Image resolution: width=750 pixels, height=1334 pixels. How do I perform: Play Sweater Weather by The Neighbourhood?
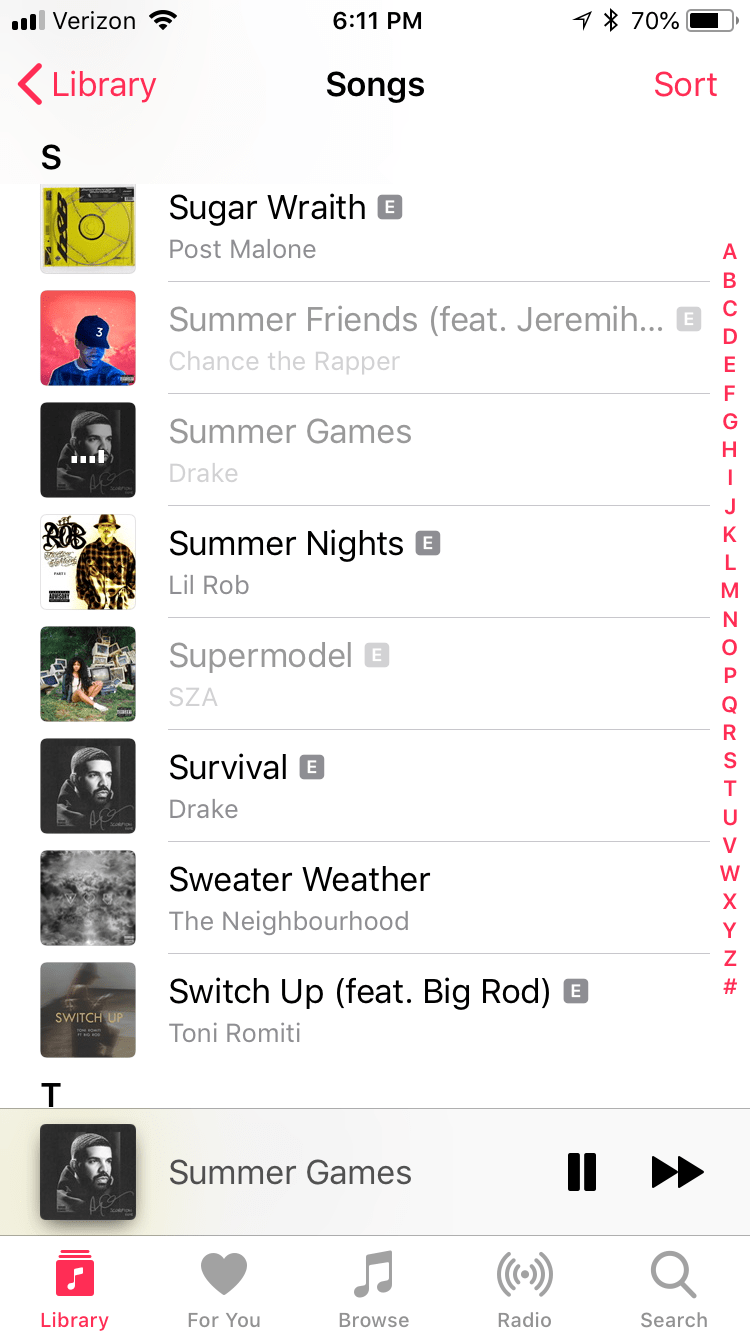coord(300,897)
